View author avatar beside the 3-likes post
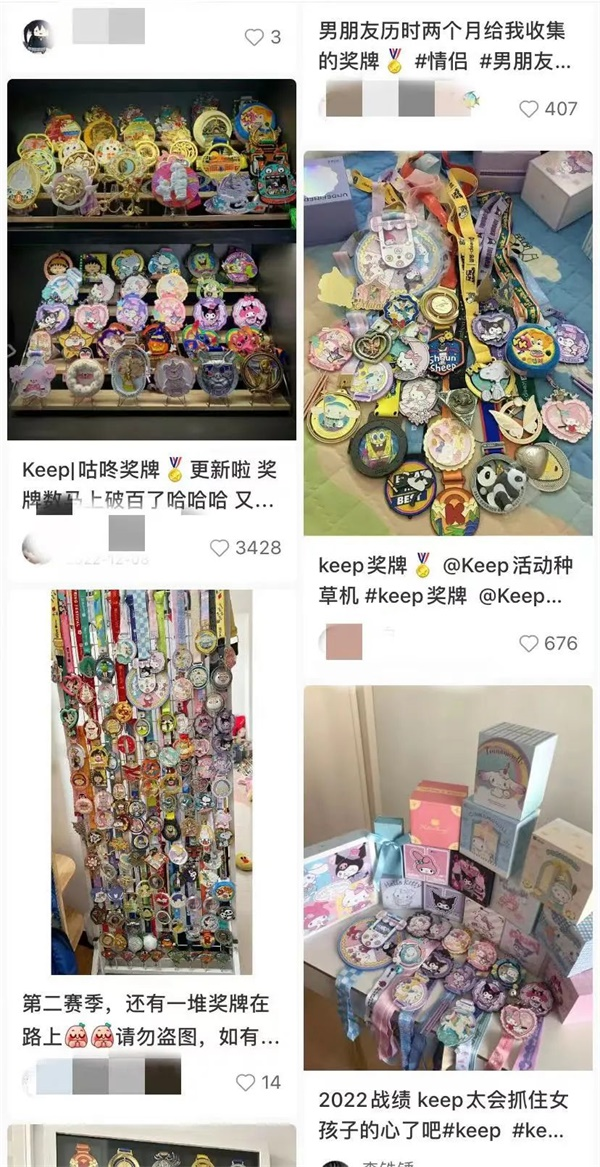Viewport: 600px width, 1167px height. [38, 37]
